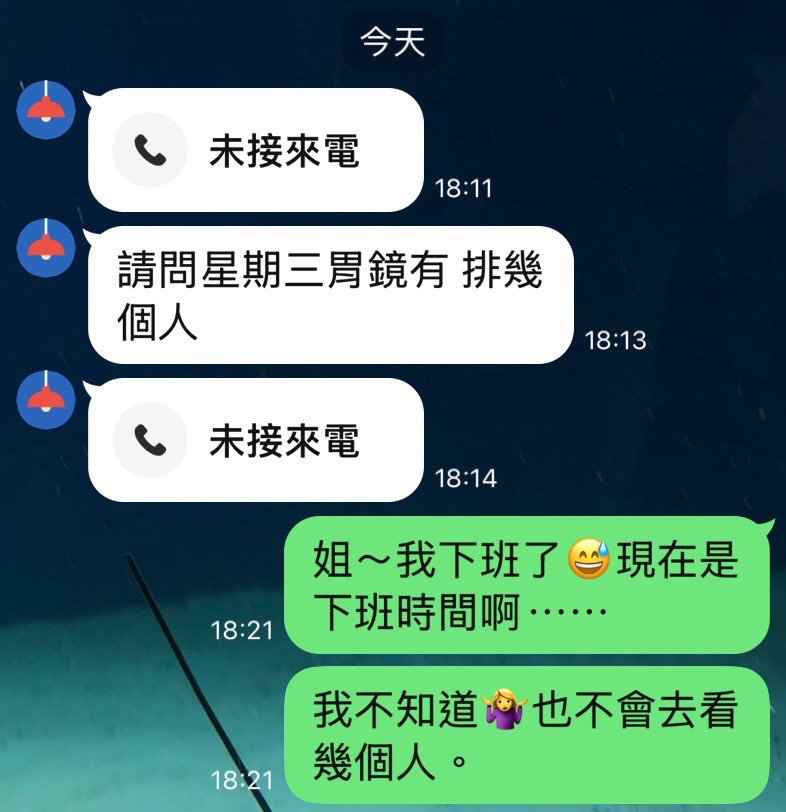Call back from the 18:11 missed call bubble
This screenshot has height=812, width=786.
pos(255,151)
